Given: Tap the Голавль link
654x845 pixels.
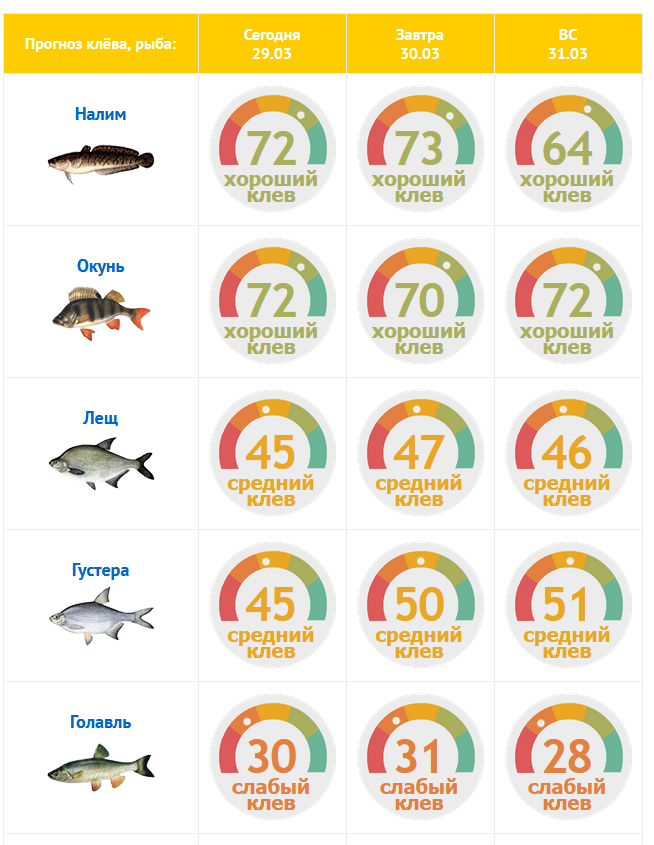Looking at the screenshot, I should 100,722.
